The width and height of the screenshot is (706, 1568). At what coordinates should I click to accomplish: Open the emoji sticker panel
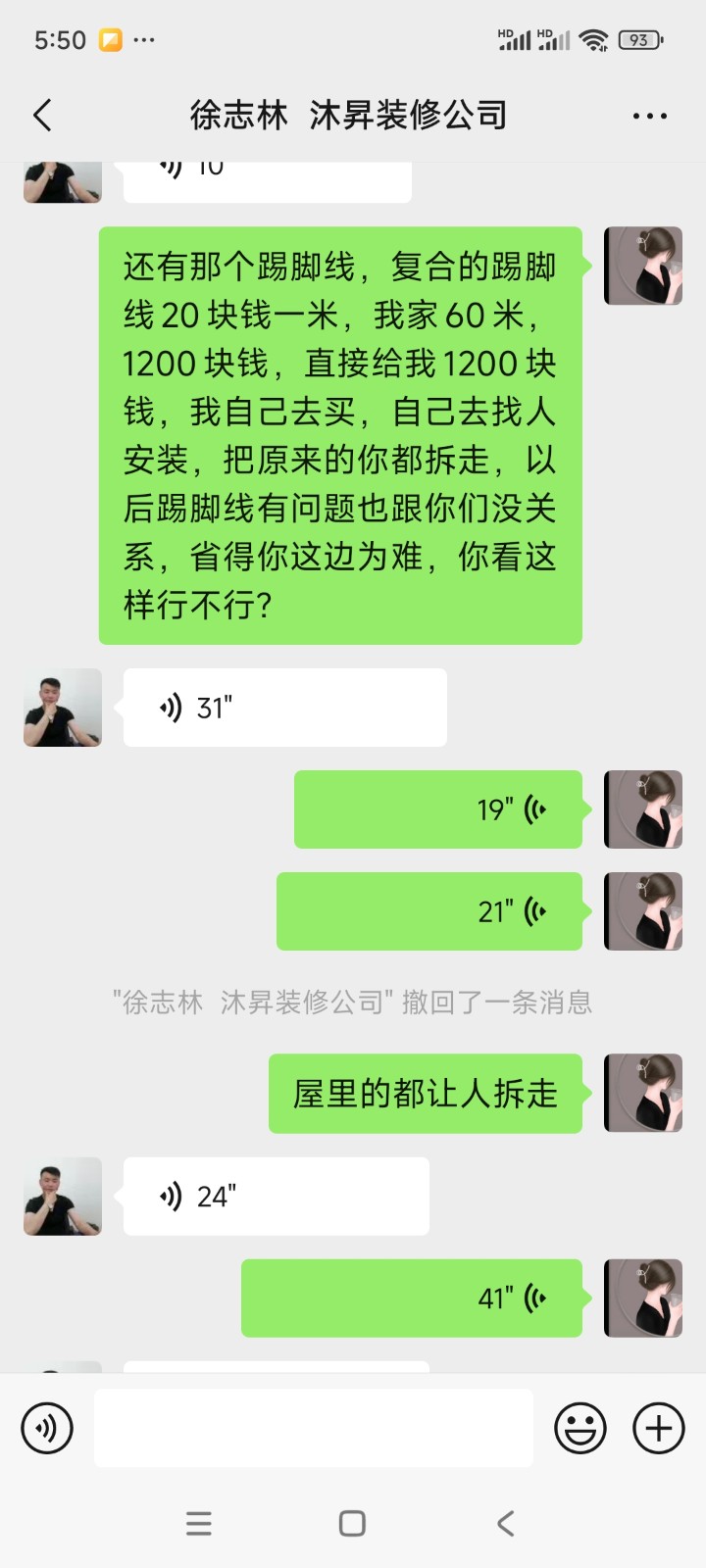click(x=580, y=1428)
